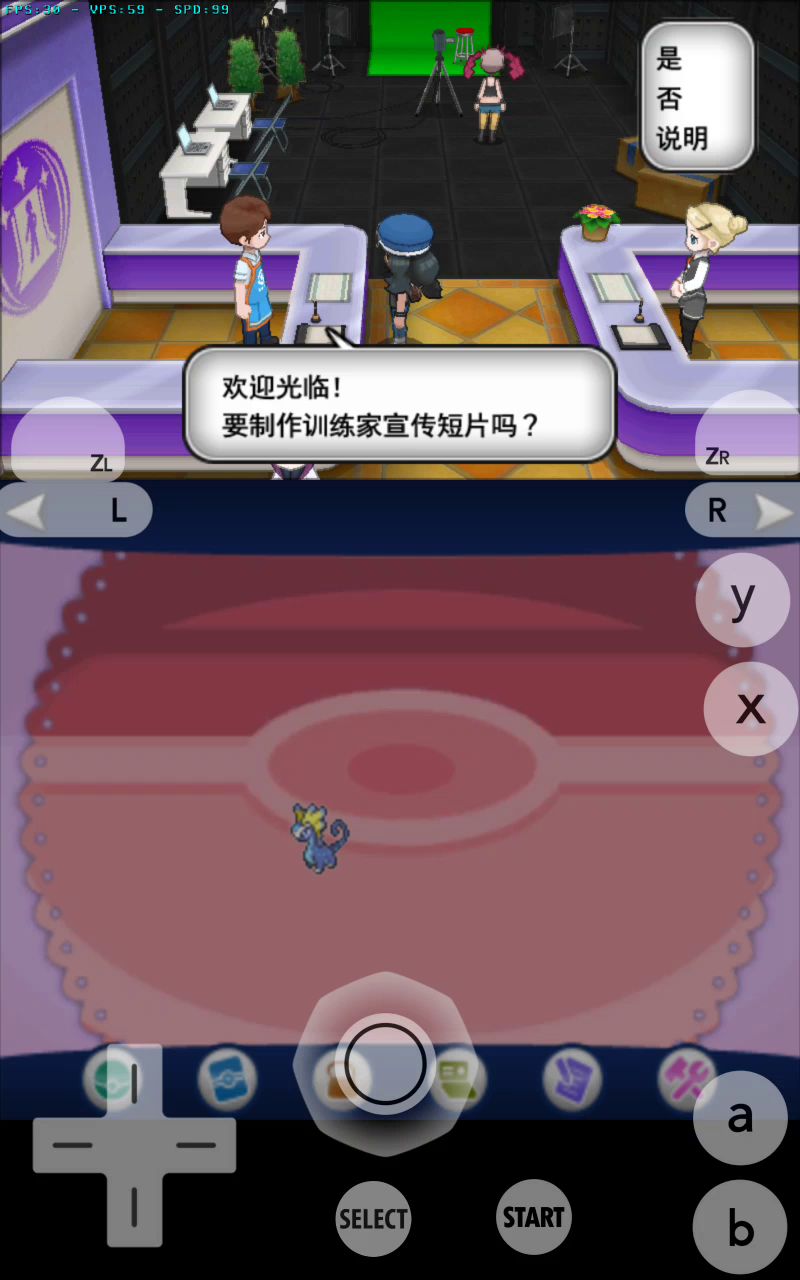Tap the x button
Image resolution: width=800 pixels, height=1280 pixels.
750,708
